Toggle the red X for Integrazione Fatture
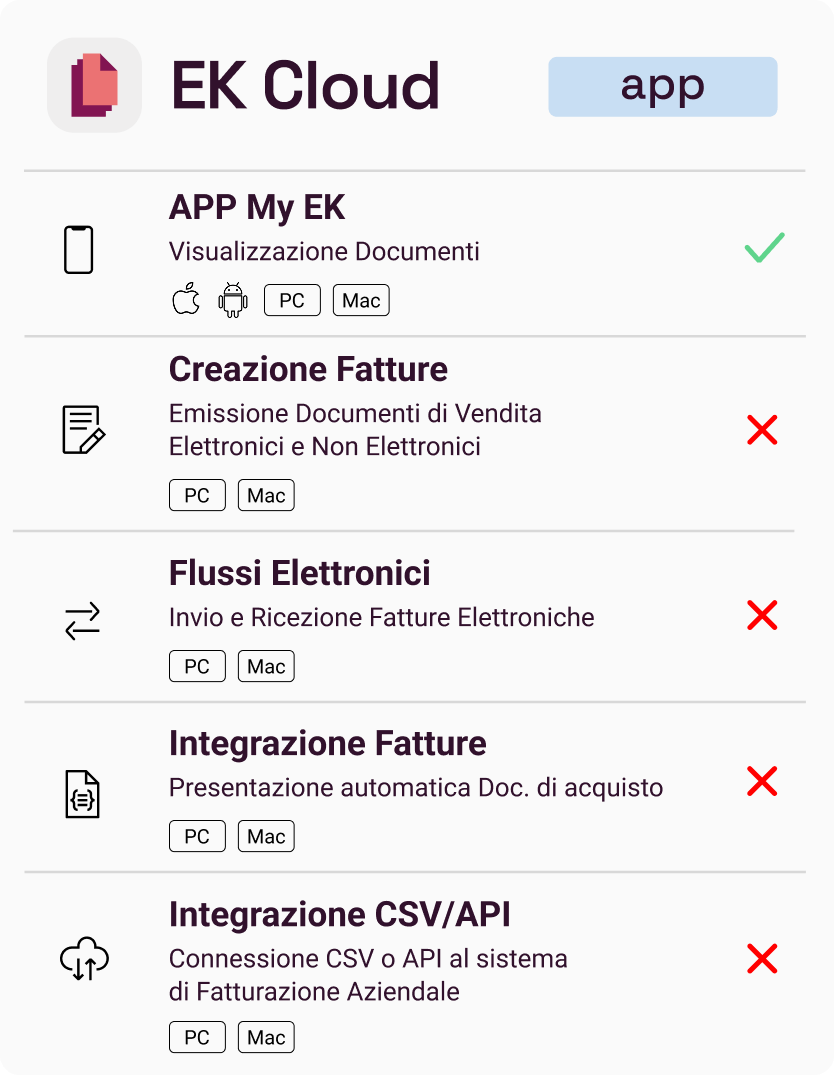834x1075 pixels. [x=762, y=782]
